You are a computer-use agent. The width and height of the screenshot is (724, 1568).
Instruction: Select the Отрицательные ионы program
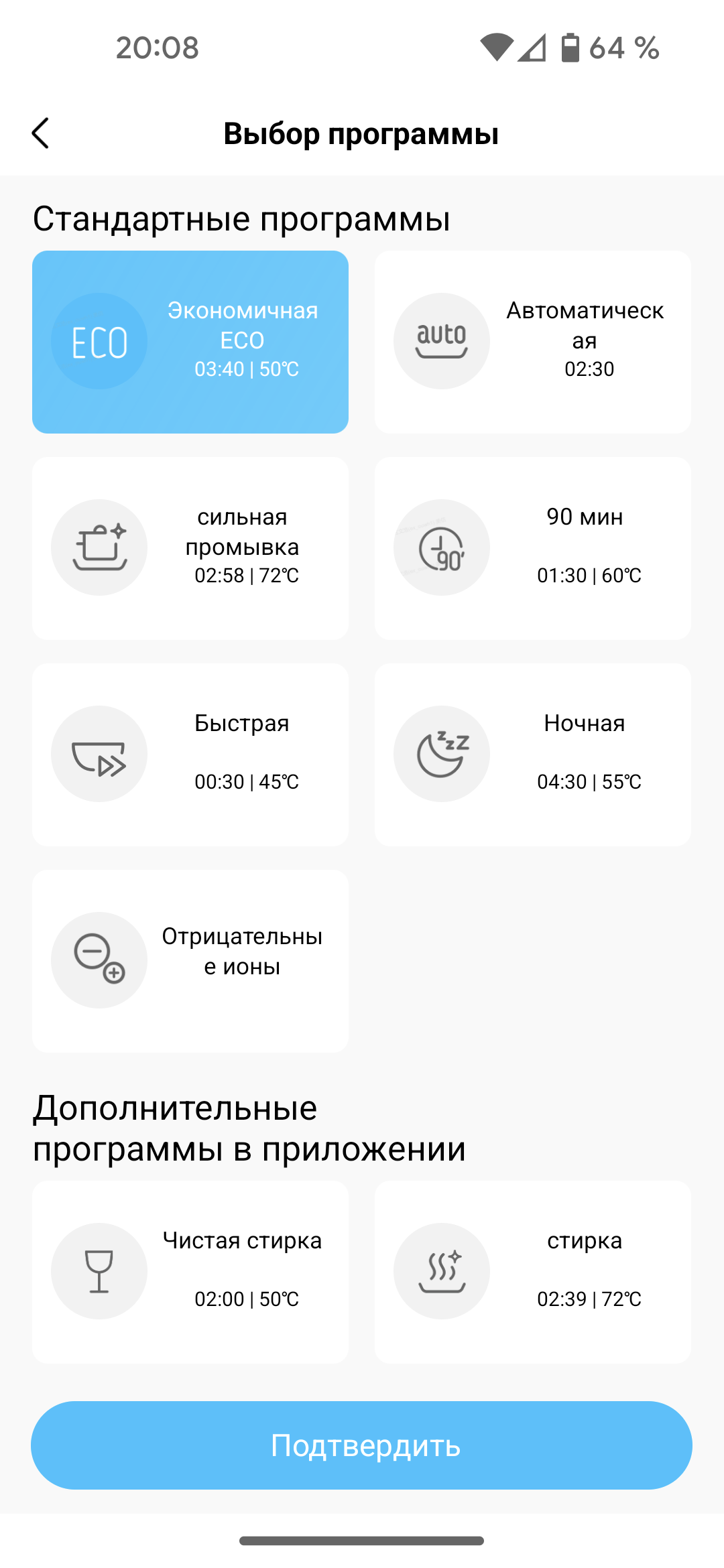pyautogui.click(x=190, y=961)
